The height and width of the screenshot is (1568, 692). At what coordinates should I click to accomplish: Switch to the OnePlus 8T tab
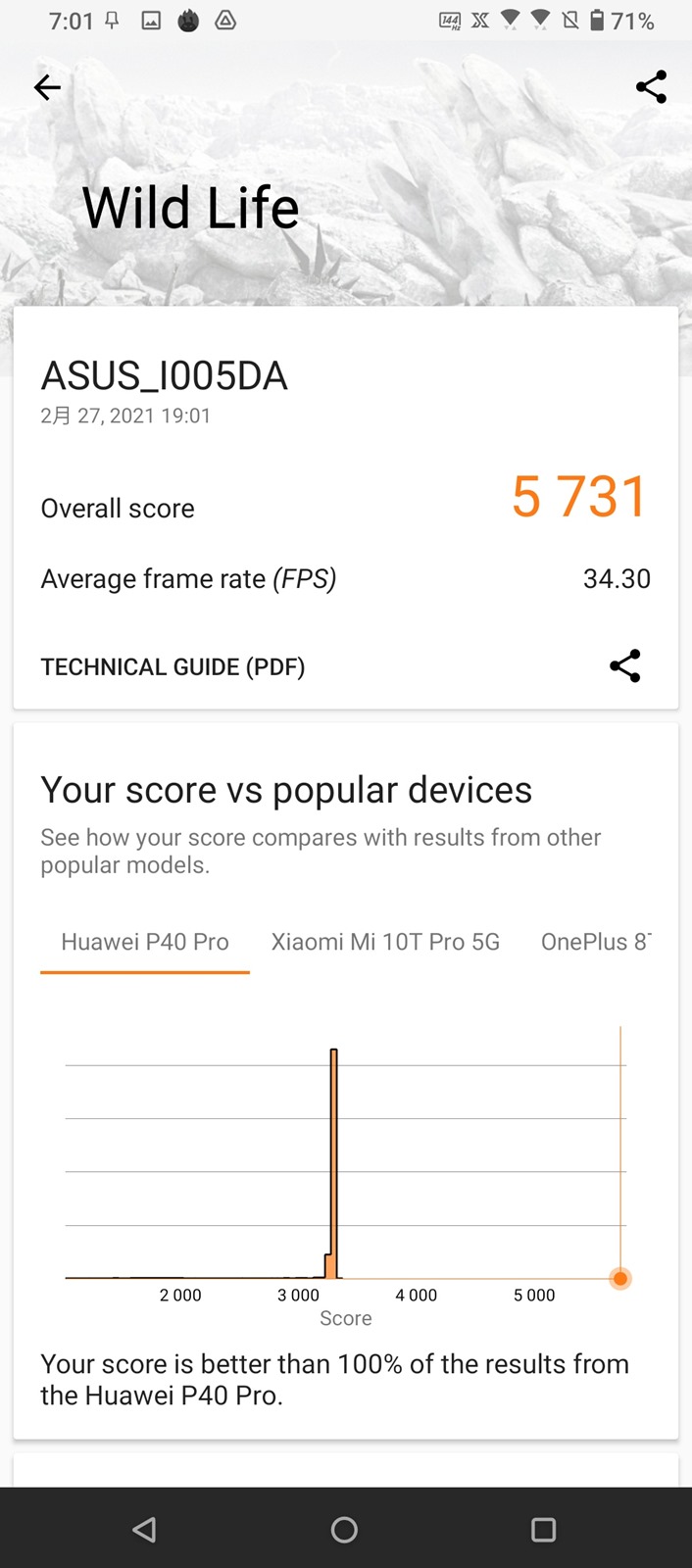tap(595, 942)
